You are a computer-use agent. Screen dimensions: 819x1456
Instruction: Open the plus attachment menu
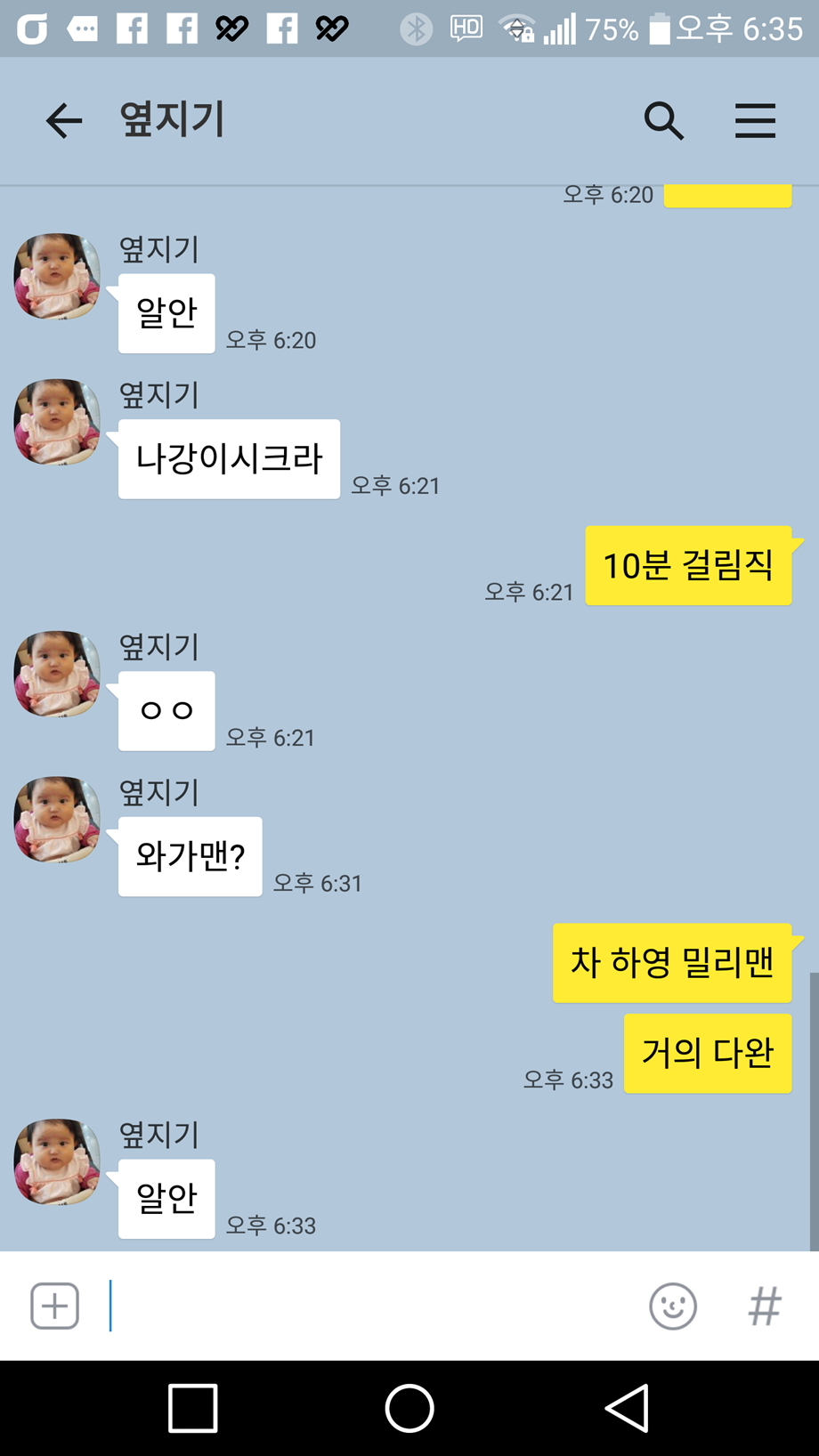pyautogui.click(x=55, y=1306)
